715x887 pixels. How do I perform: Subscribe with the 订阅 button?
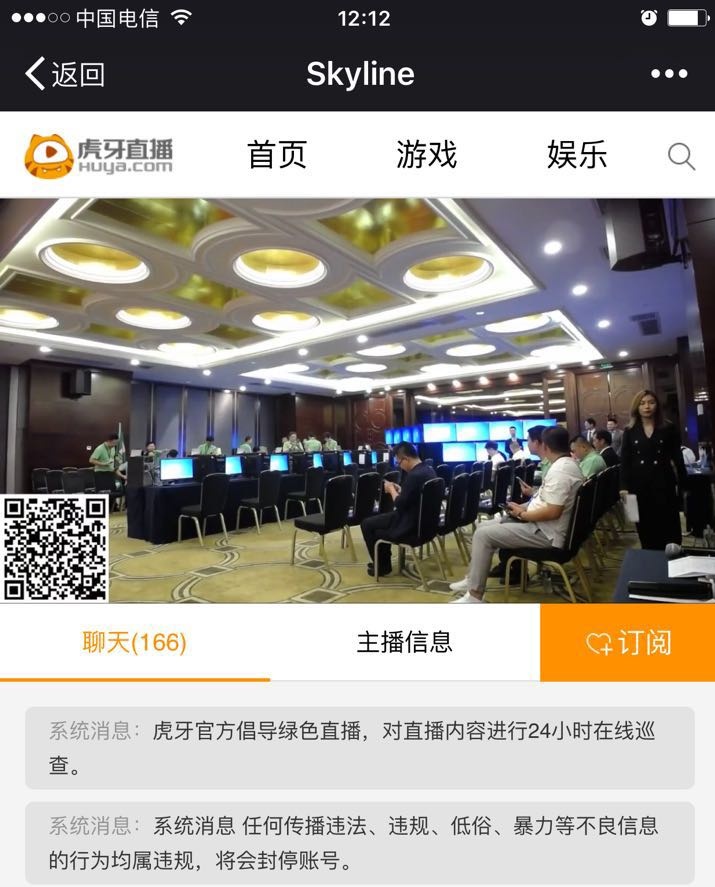[x=628, y=643]
